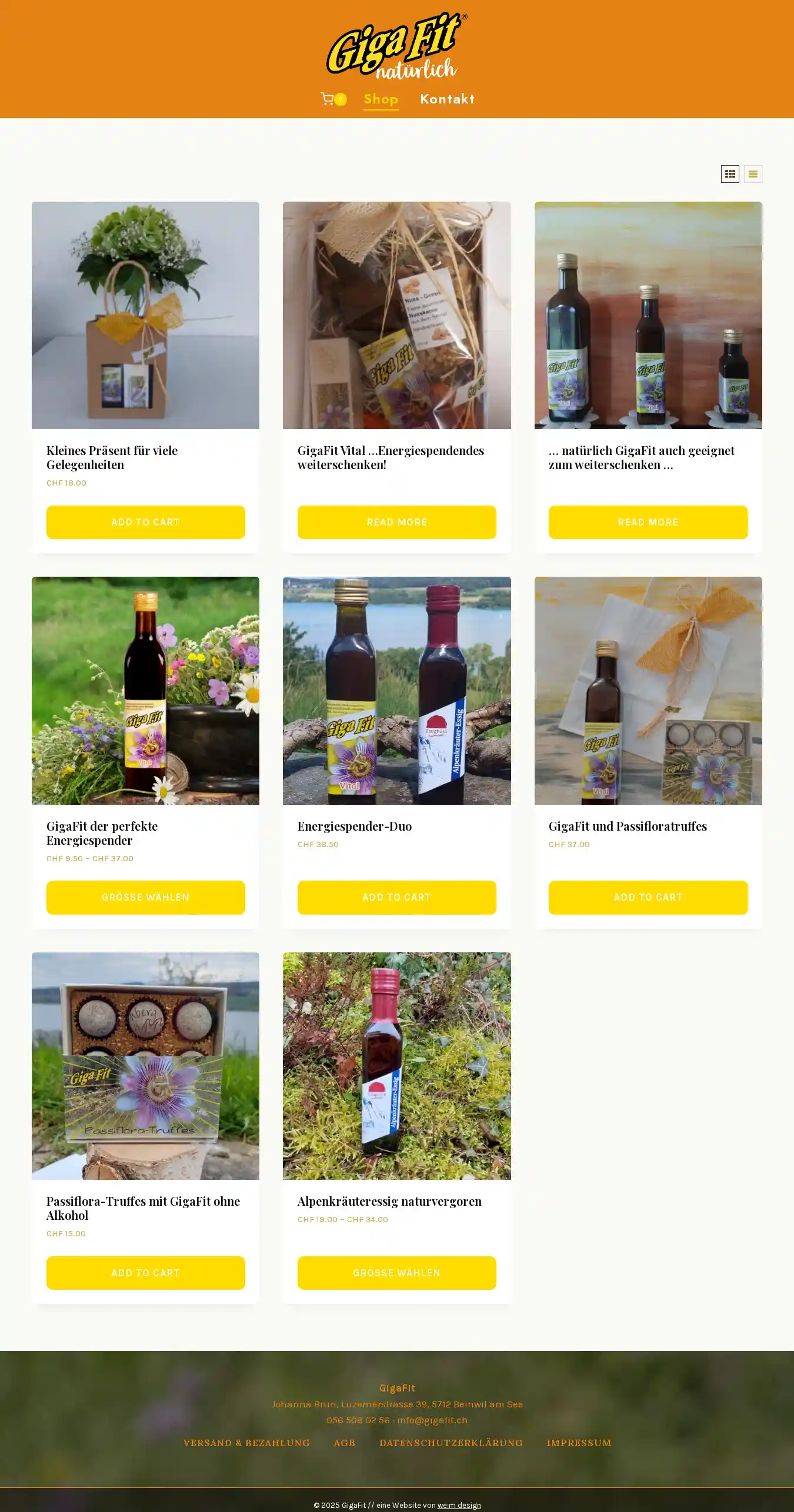Add GigaFit und Passifloratruffes to cart
The image size is (794, 1512).
(x=648, y=897)
